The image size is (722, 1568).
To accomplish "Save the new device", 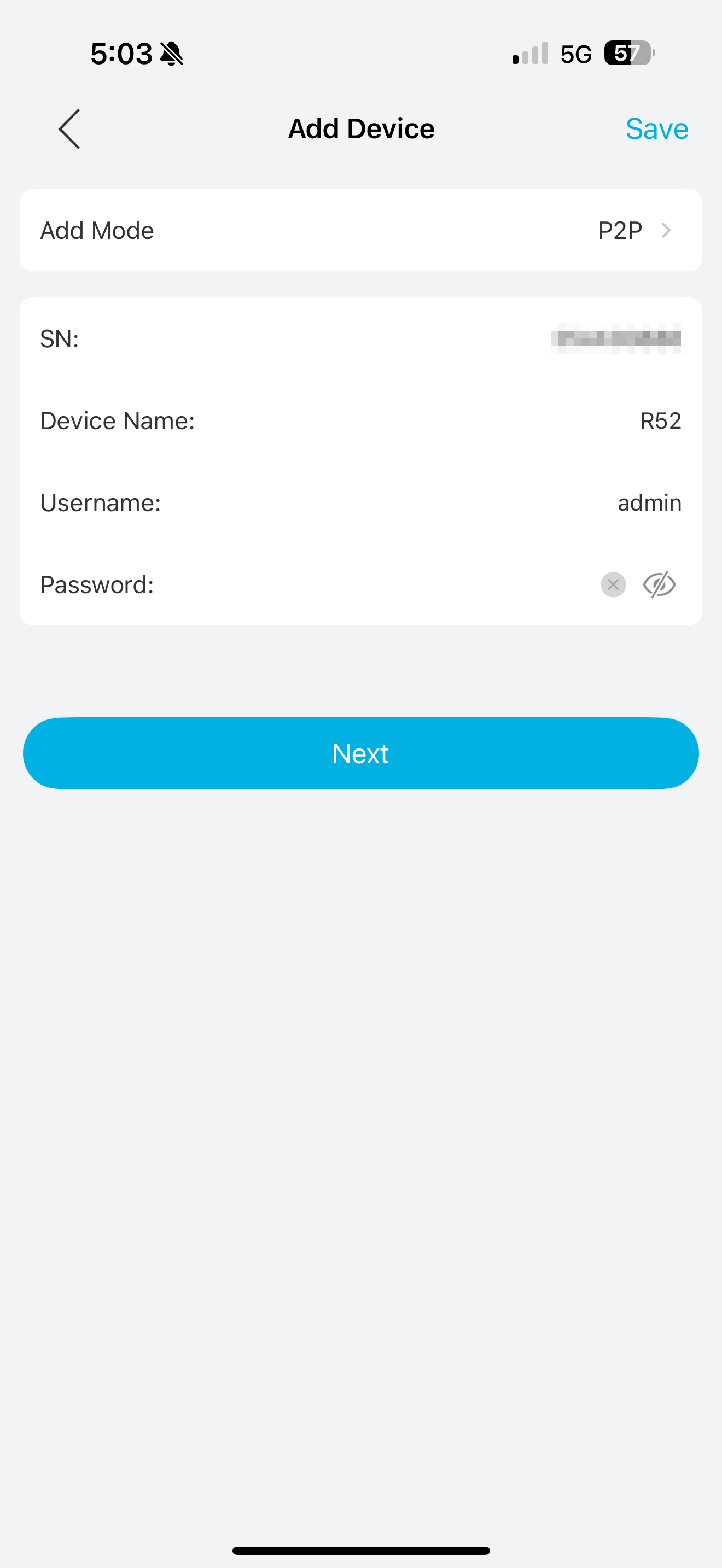I will click(656, 128).
